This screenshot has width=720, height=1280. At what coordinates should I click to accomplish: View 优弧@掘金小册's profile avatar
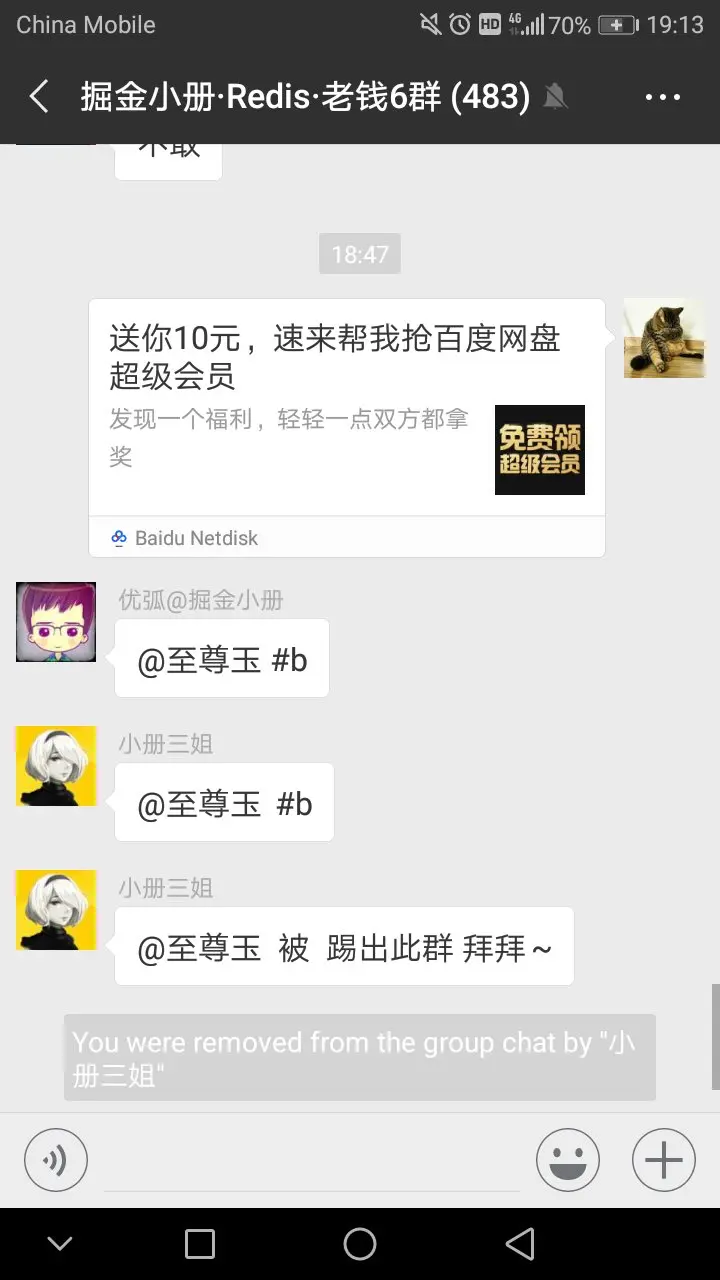[x=56, y=622]
